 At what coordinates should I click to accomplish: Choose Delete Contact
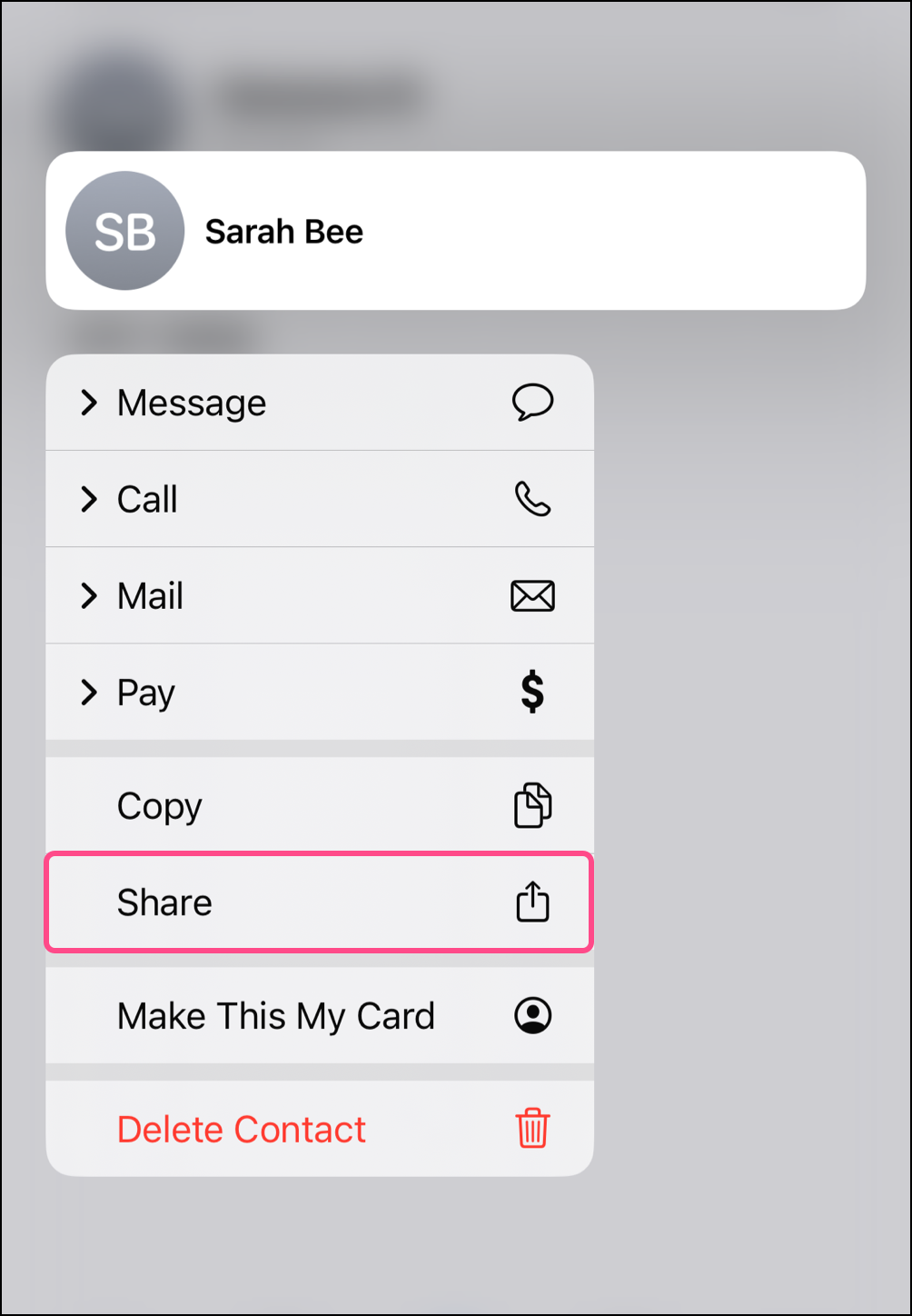[x=319, y=1130]
